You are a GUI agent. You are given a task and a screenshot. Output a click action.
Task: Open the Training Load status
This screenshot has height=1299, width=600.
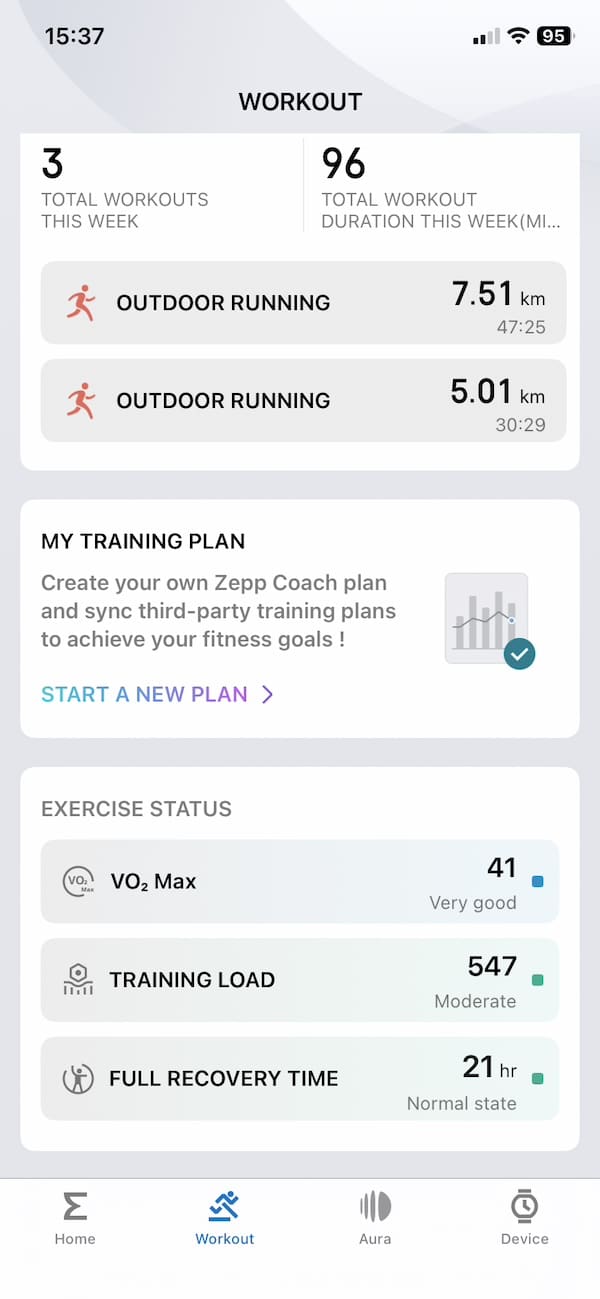point(299,980)
